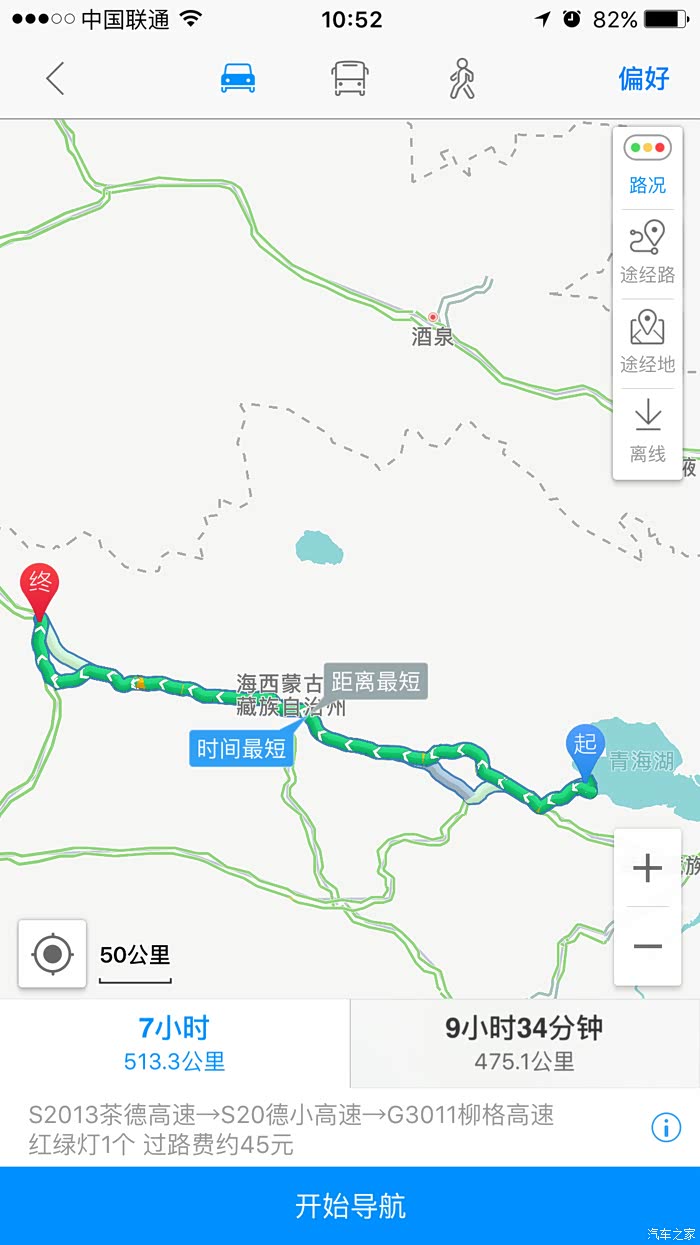
Task: Open 途经地 waypoint option
Action: tap(647, 342)
